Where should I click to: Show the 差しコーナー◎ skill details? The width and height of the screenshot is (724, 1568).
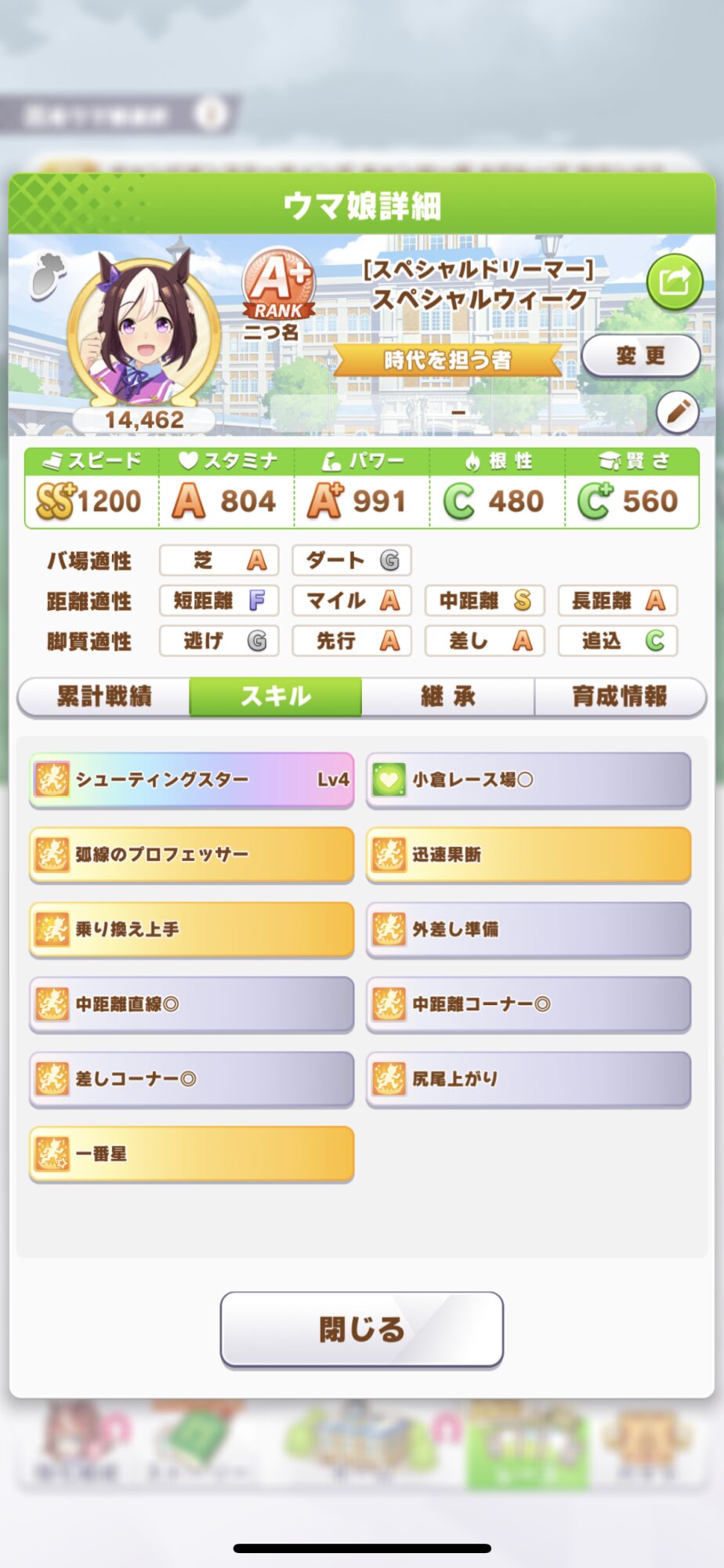tap(192, 1079)
